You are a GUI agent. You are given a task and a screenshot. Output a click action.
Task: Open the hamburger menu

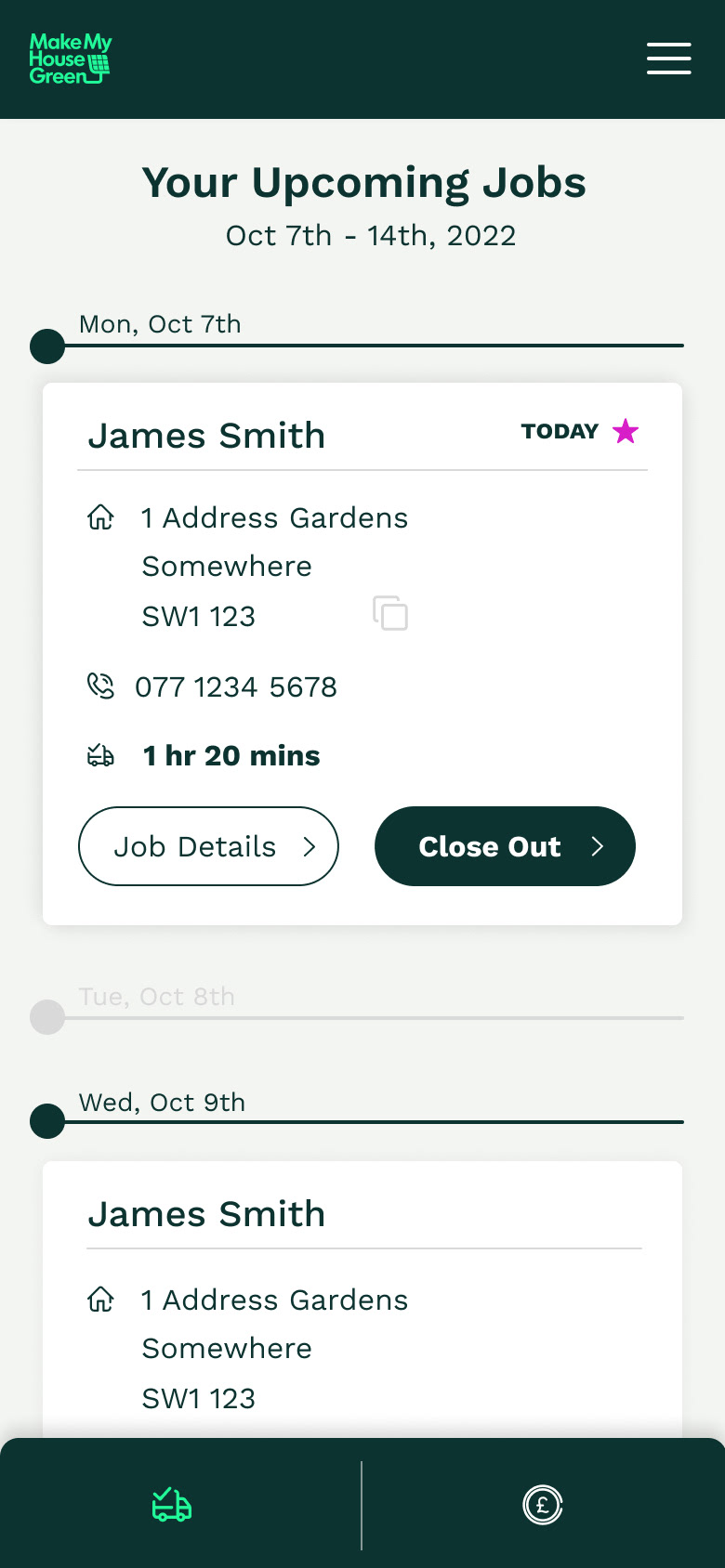(x=668, y=59)
